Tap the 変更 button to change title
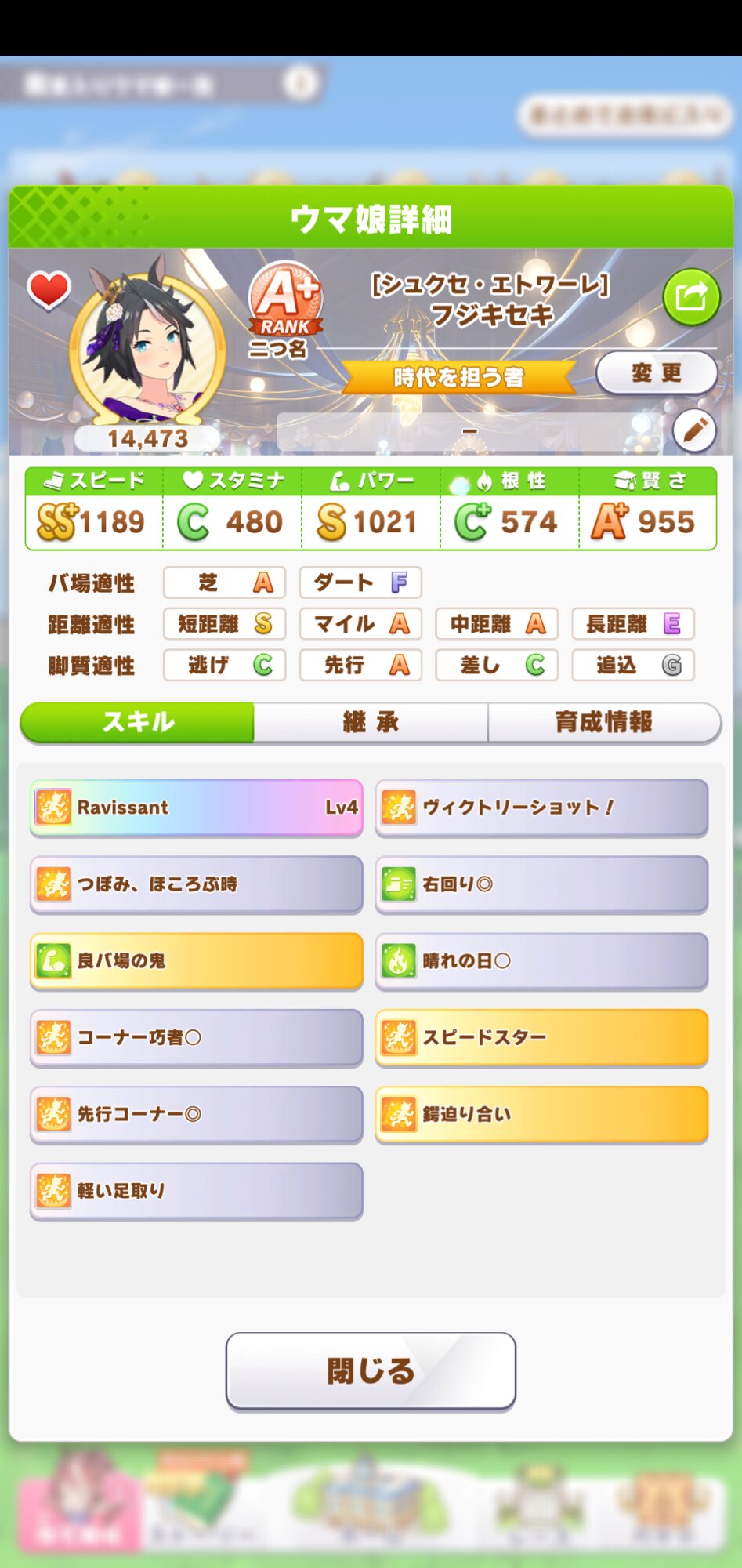Viewport: 742px width, 1568px height. (x=657, y=373)
